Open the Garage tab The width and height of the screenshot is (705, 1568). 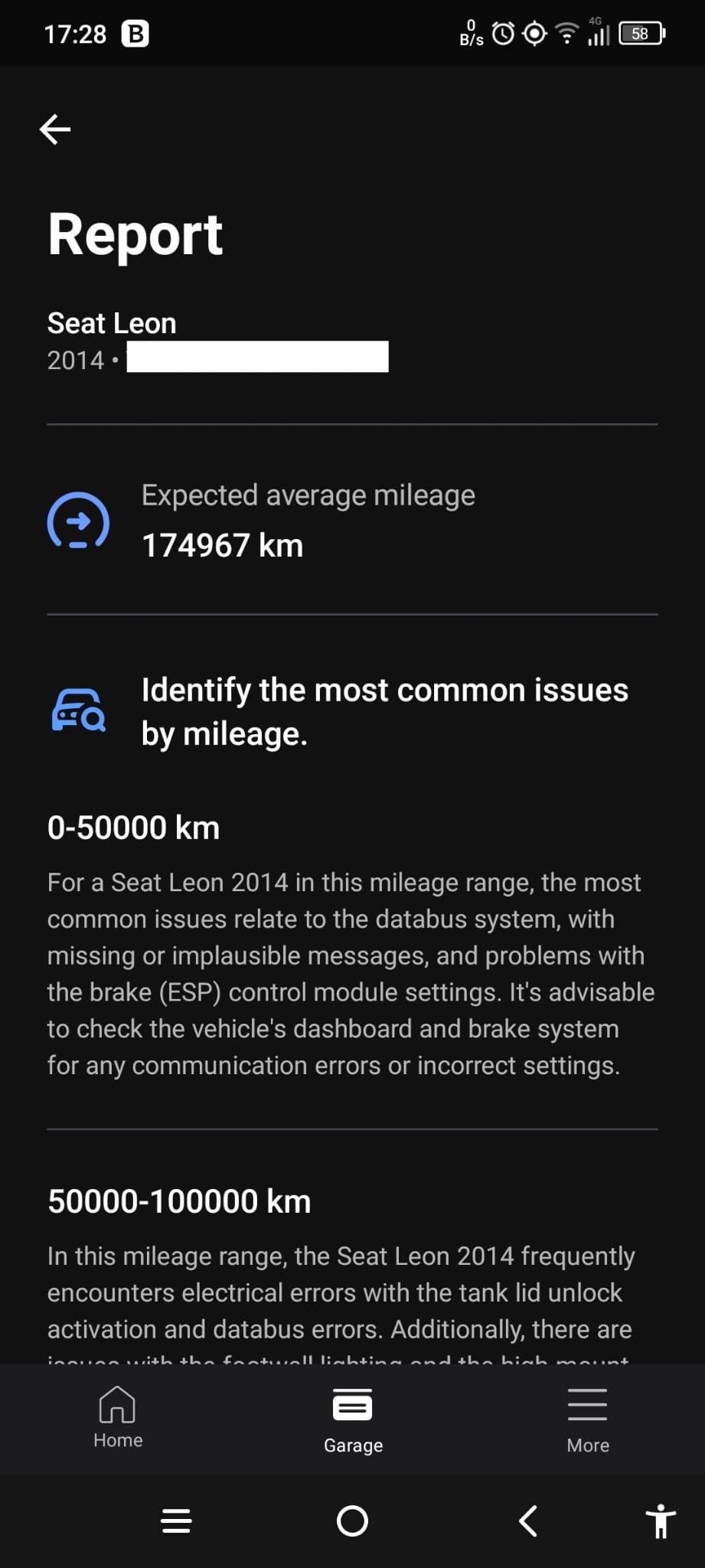coord(353,1420)
